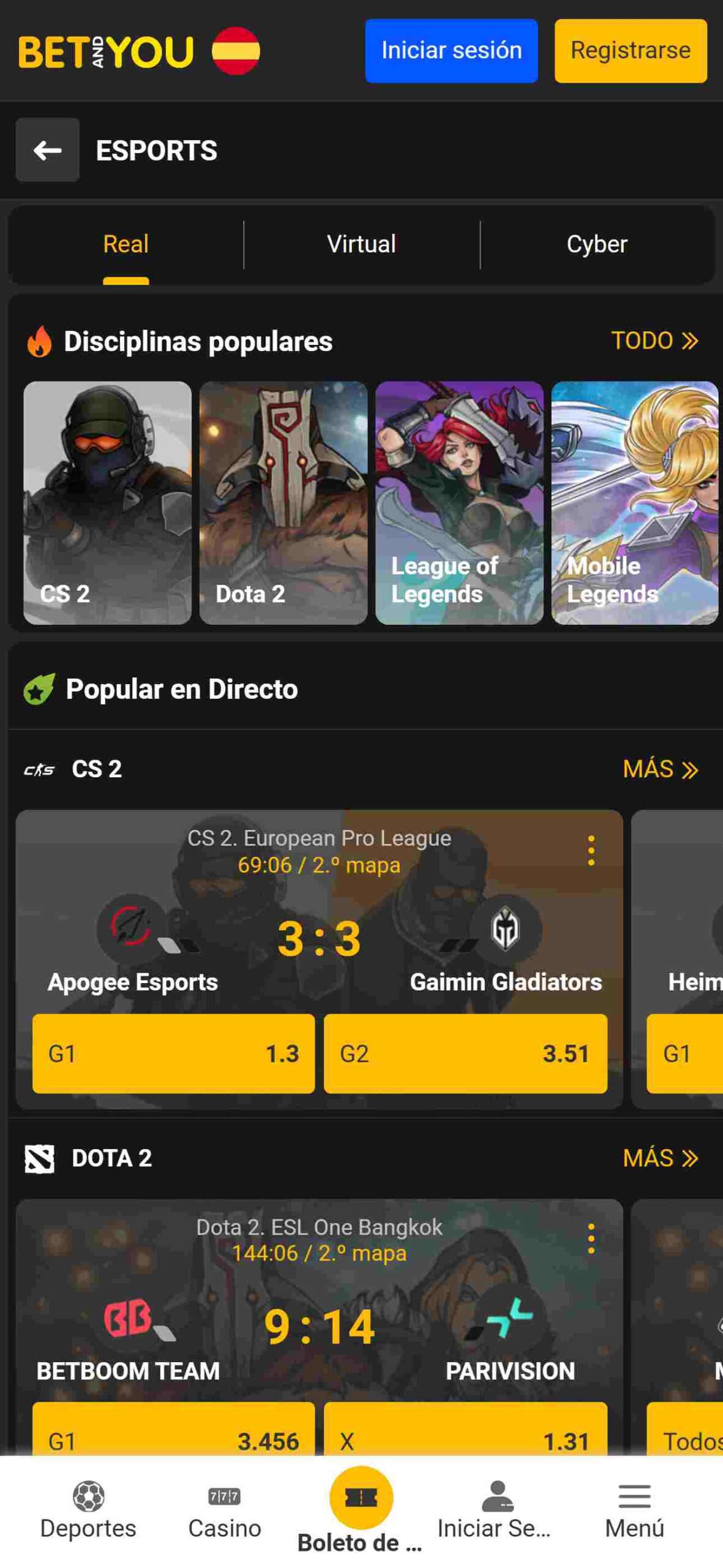Bet G1 at 1.3 on Apogee Esports
The height and width of the screenshot is (1568, 723).
tap(173, 1053)
